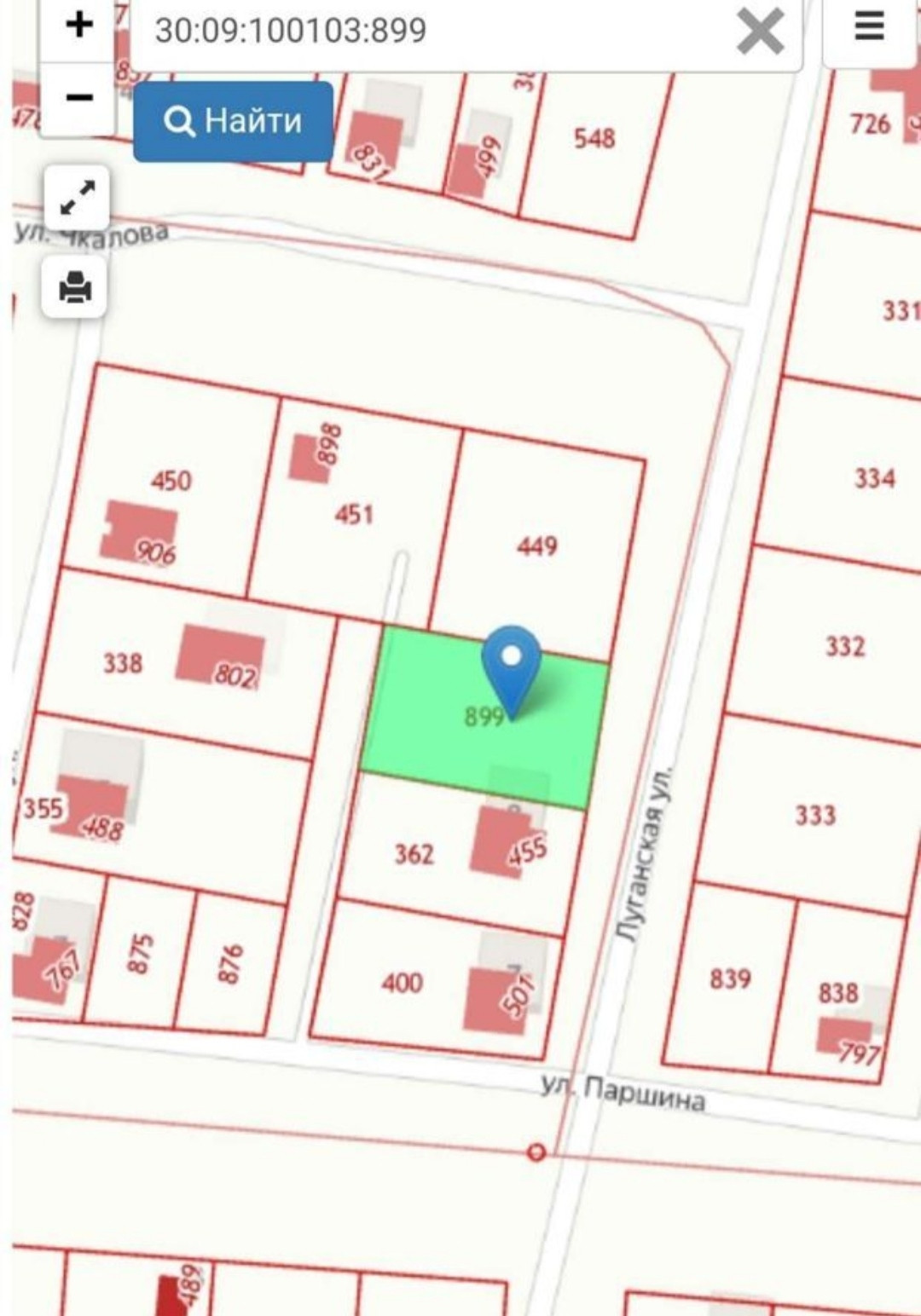Tap the Найти search button
921x1316 pixels.
click(233, 122)
